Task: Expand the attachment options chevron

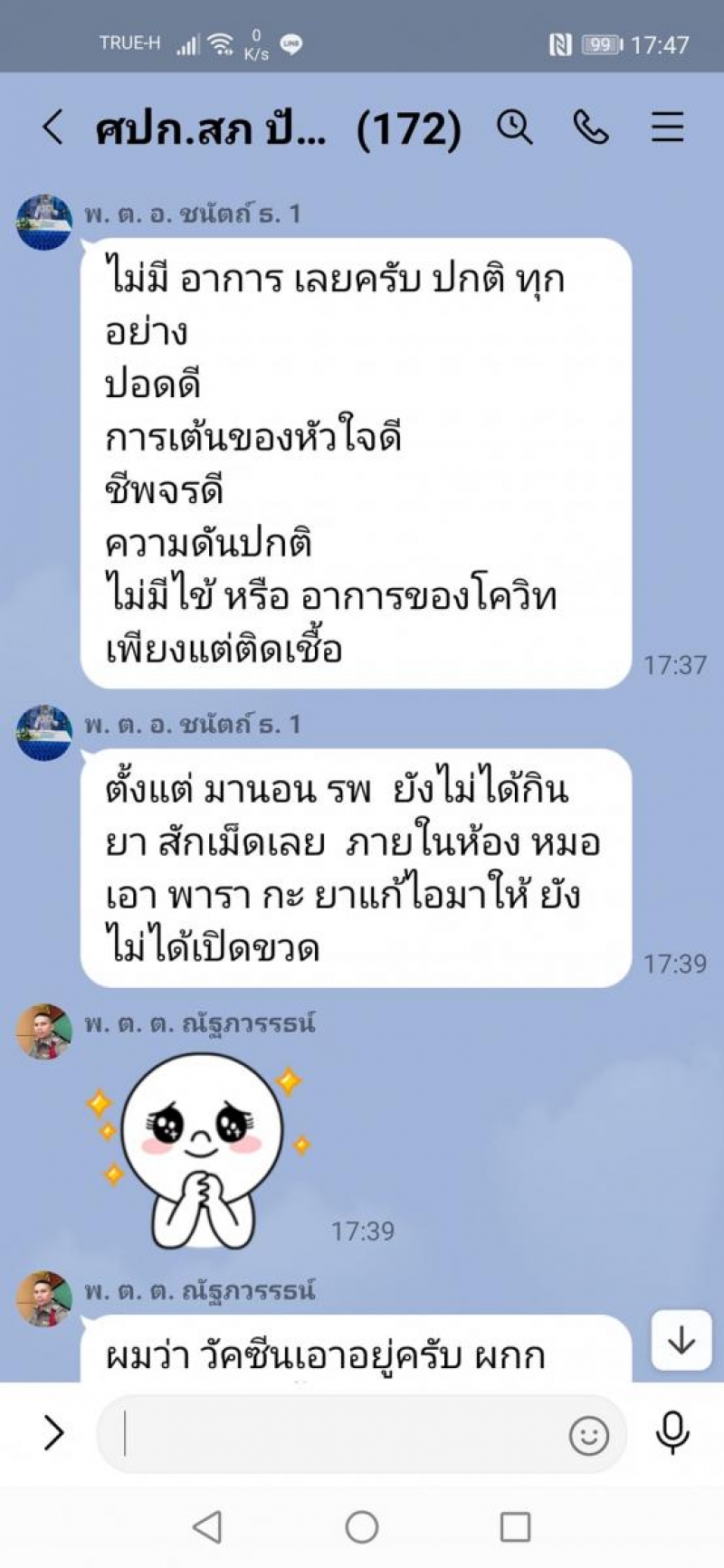Action: point(53,1433)
